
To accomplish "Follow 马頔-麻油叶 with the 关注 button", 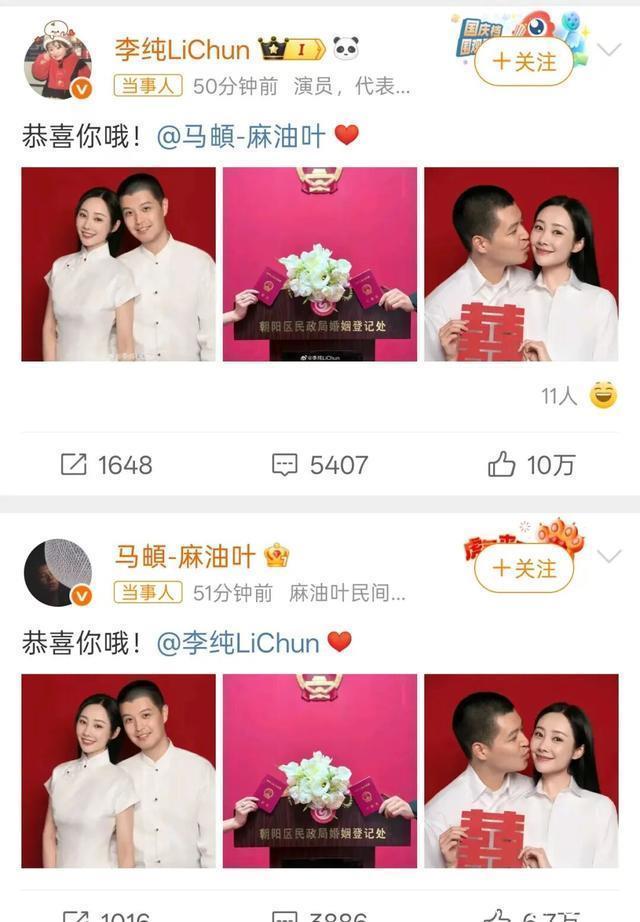I will 524,568.
